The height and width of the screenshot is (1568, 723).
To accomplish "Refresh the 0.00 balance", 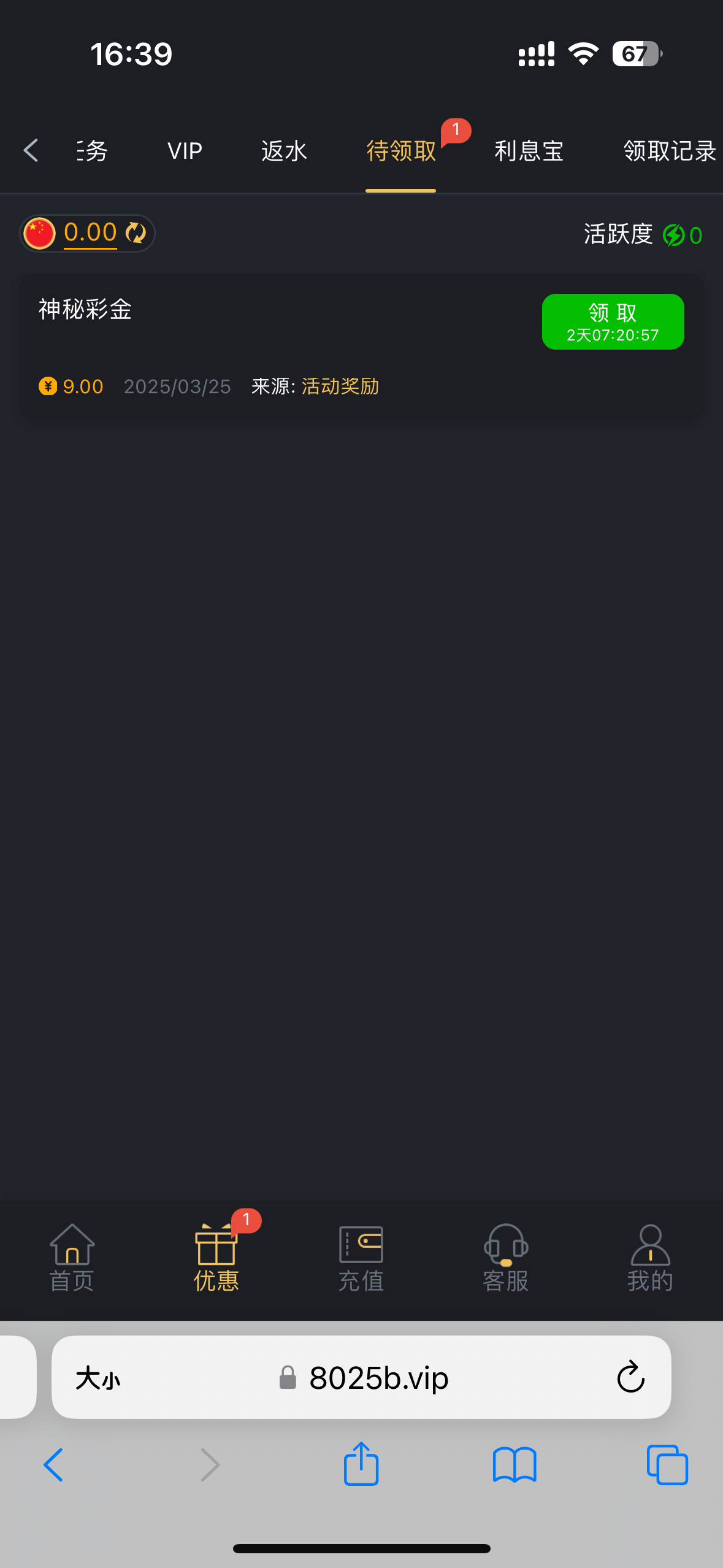I will pos(136,233).
